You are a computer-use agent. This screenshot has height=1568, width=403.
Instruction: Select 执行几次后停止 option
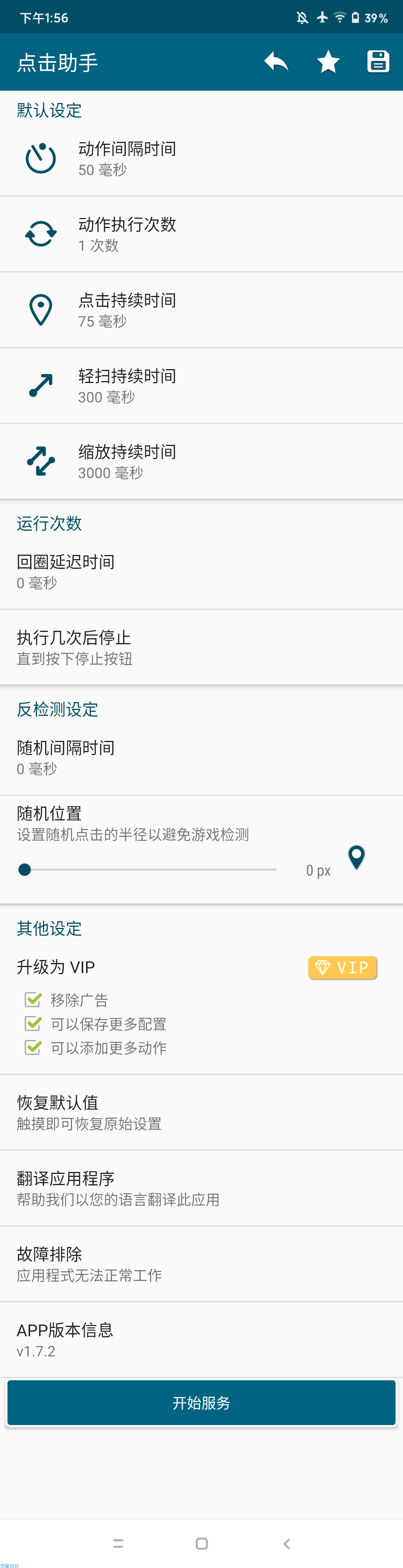point(201,647)
